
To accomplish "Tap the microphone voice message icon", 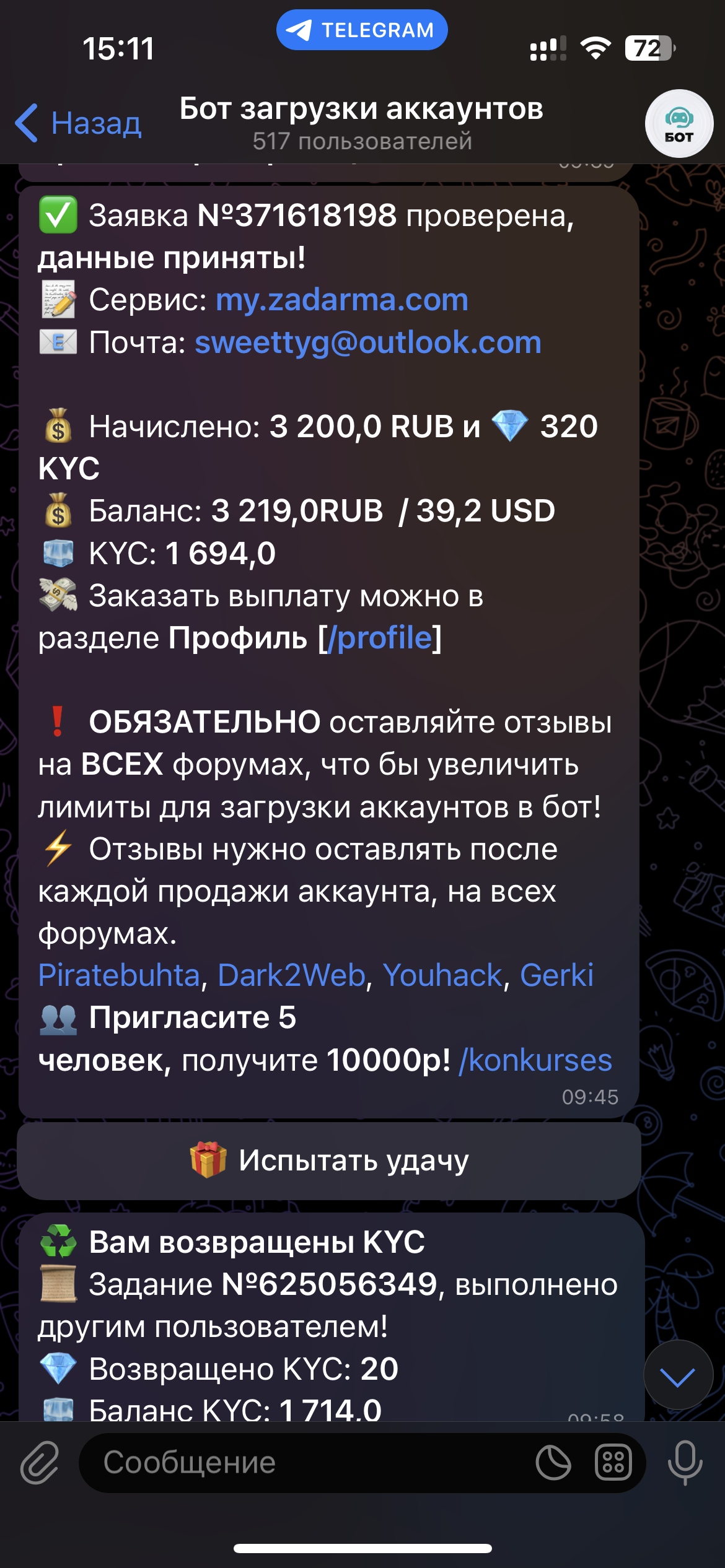I will (x=685, y=1463).
